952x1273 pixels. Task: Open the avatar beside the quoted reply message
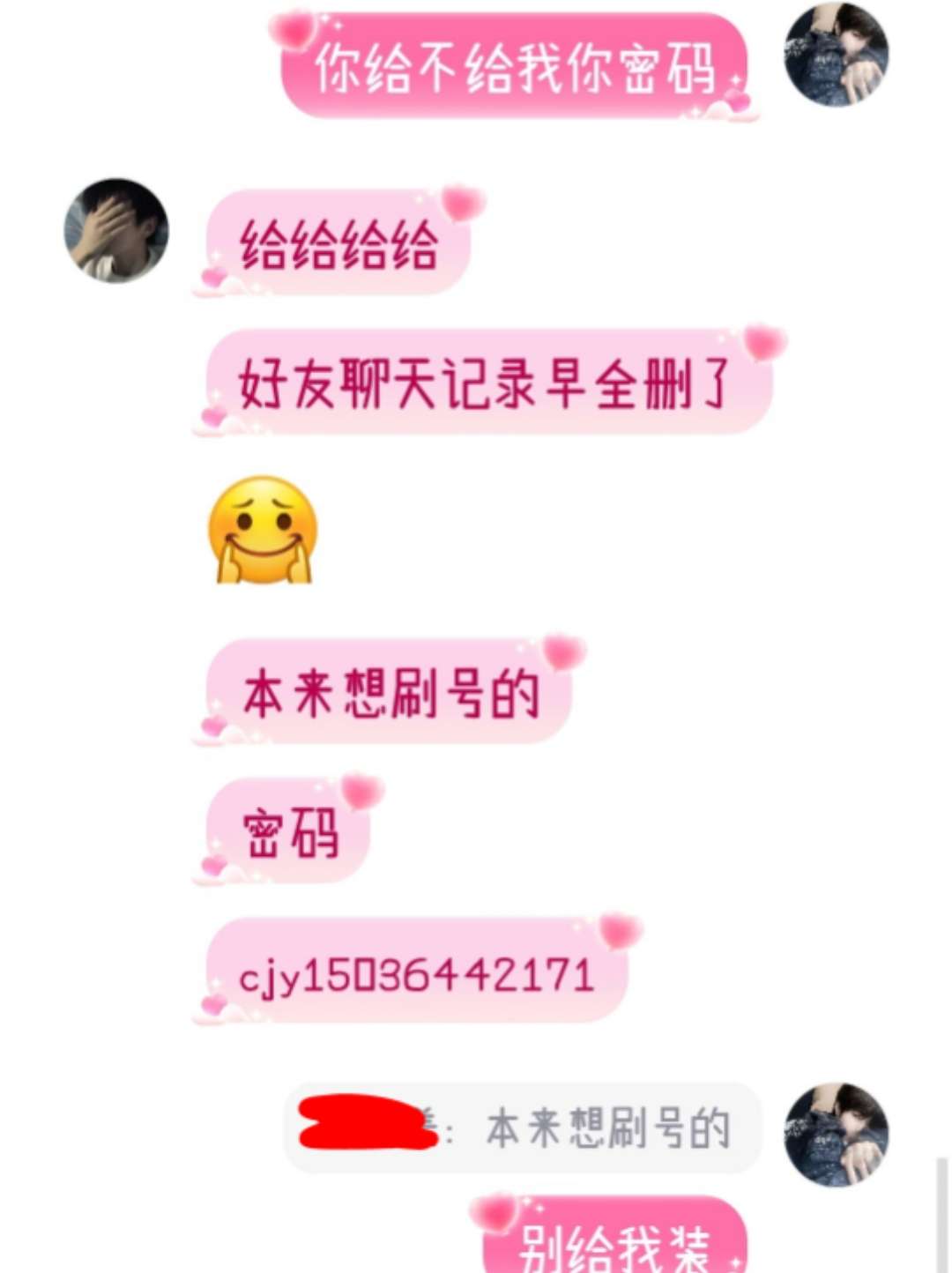836,1134
